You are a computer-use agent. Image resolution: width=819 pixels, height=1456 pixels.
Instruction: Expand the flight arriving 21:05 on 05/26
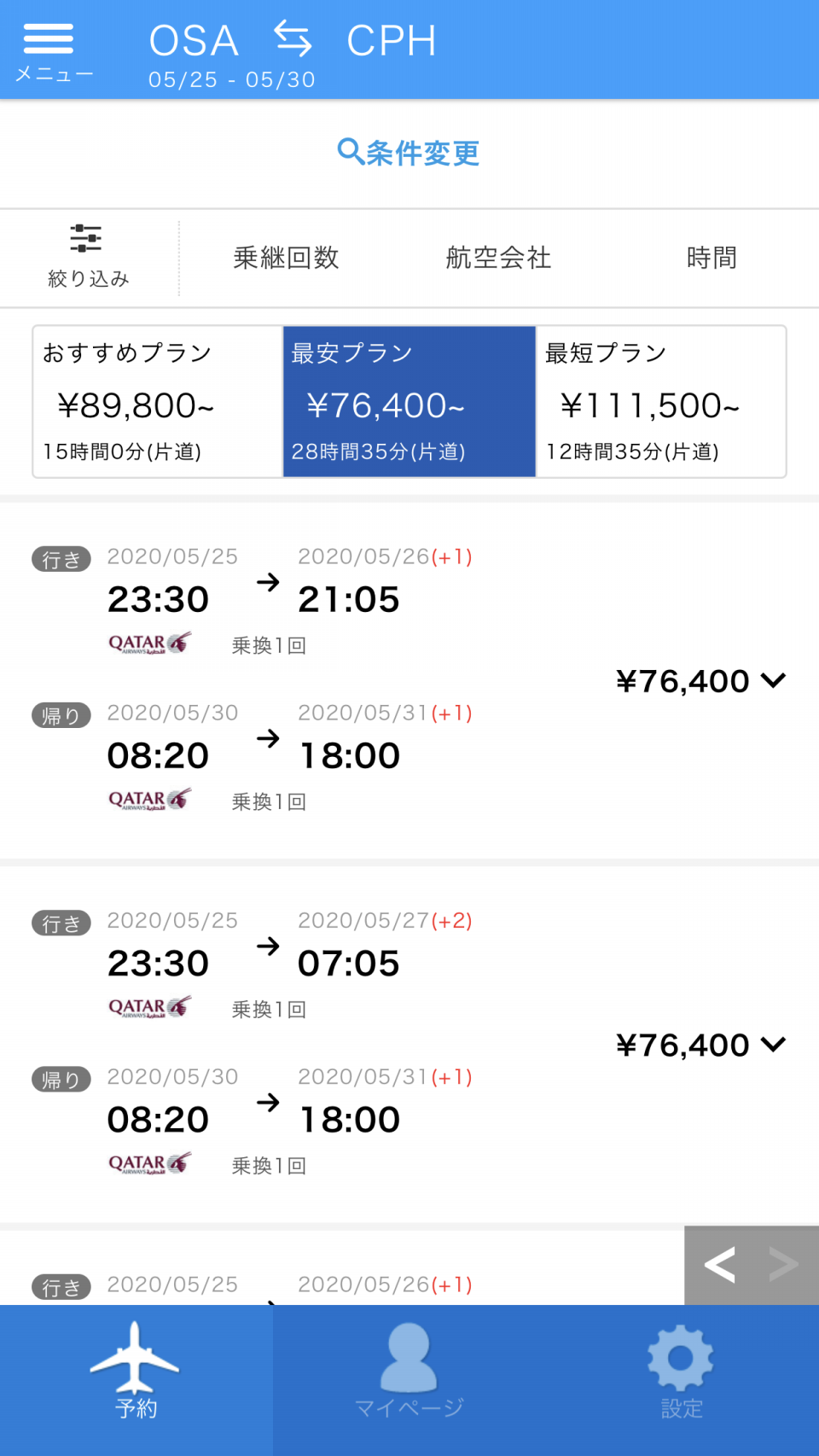coord(700,681)
